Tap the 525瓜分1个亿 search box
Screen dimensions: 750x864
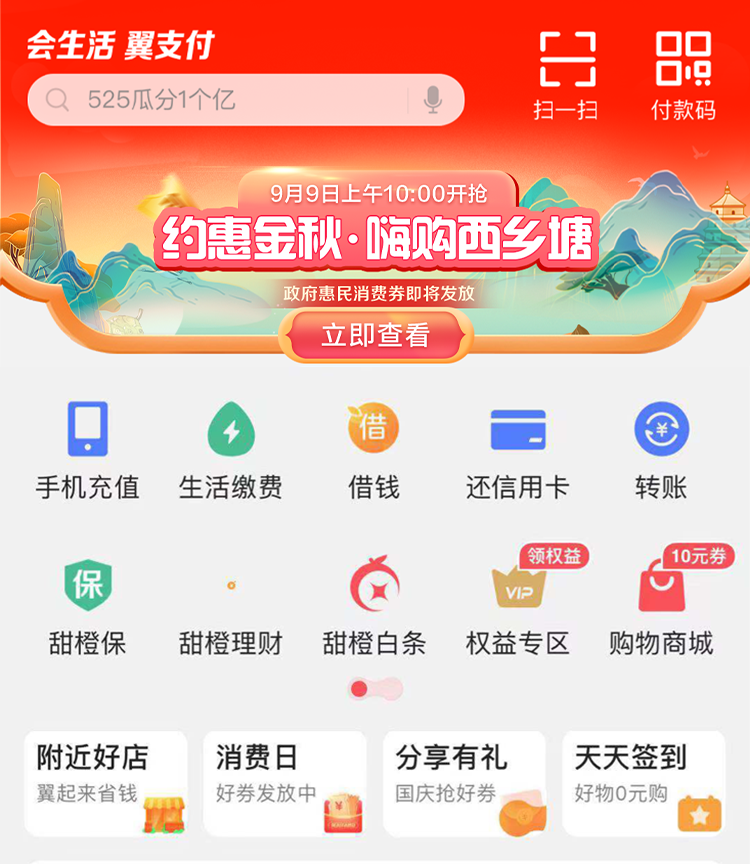(x=220, y=100)
